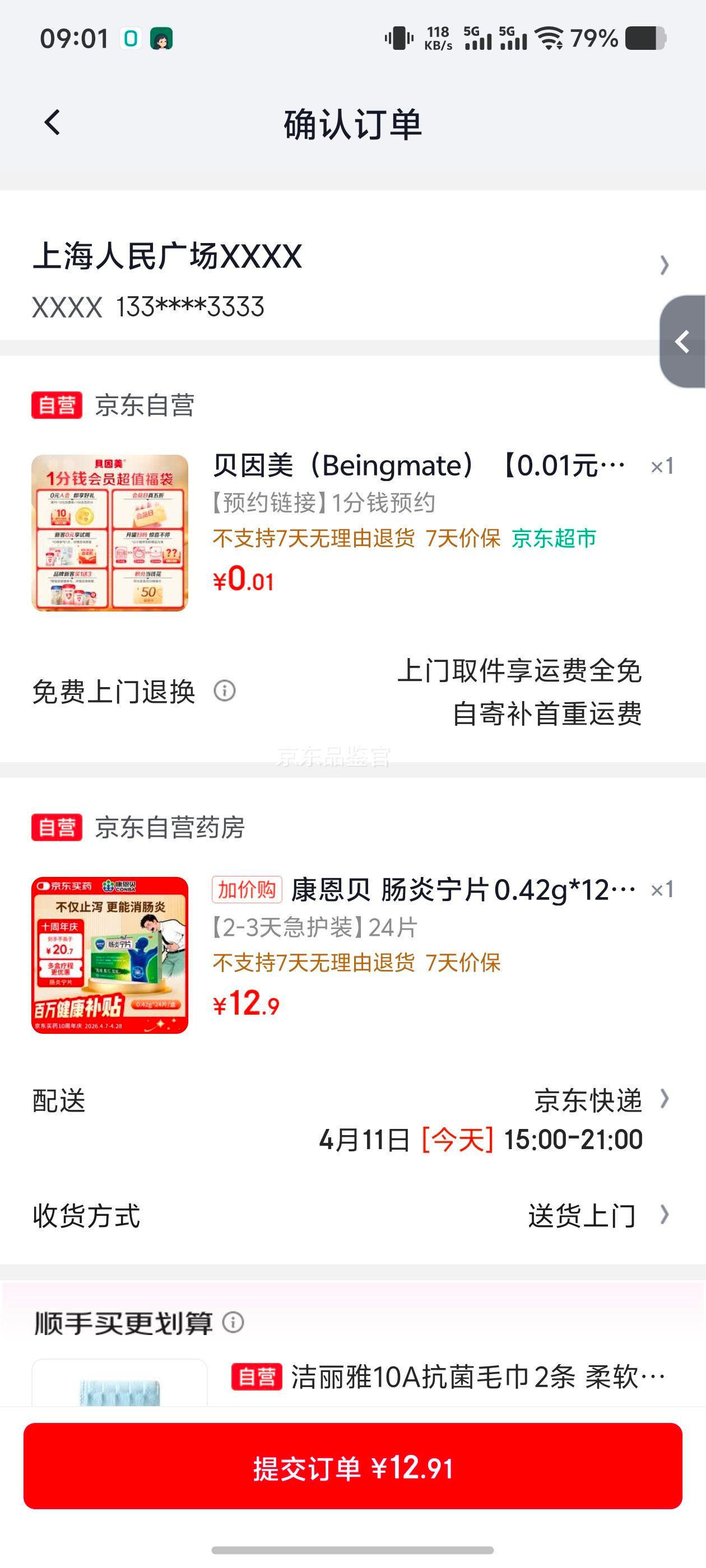Select the 京东超市 label on the Beingmate item
Image resolution: width=706 pixels, height=1568 pixels.
click(555, 538)
